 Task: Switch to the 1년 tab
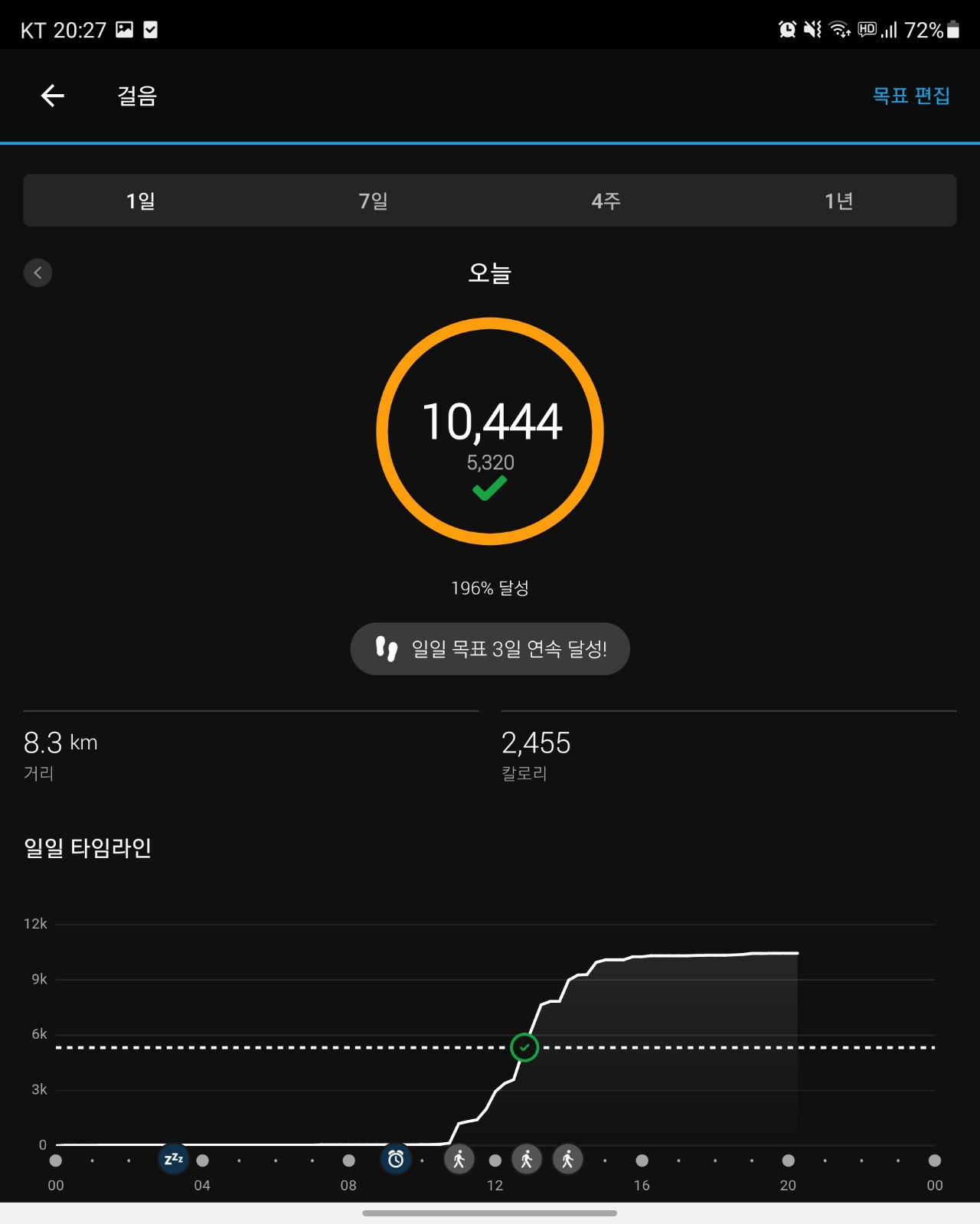[839, 201]
